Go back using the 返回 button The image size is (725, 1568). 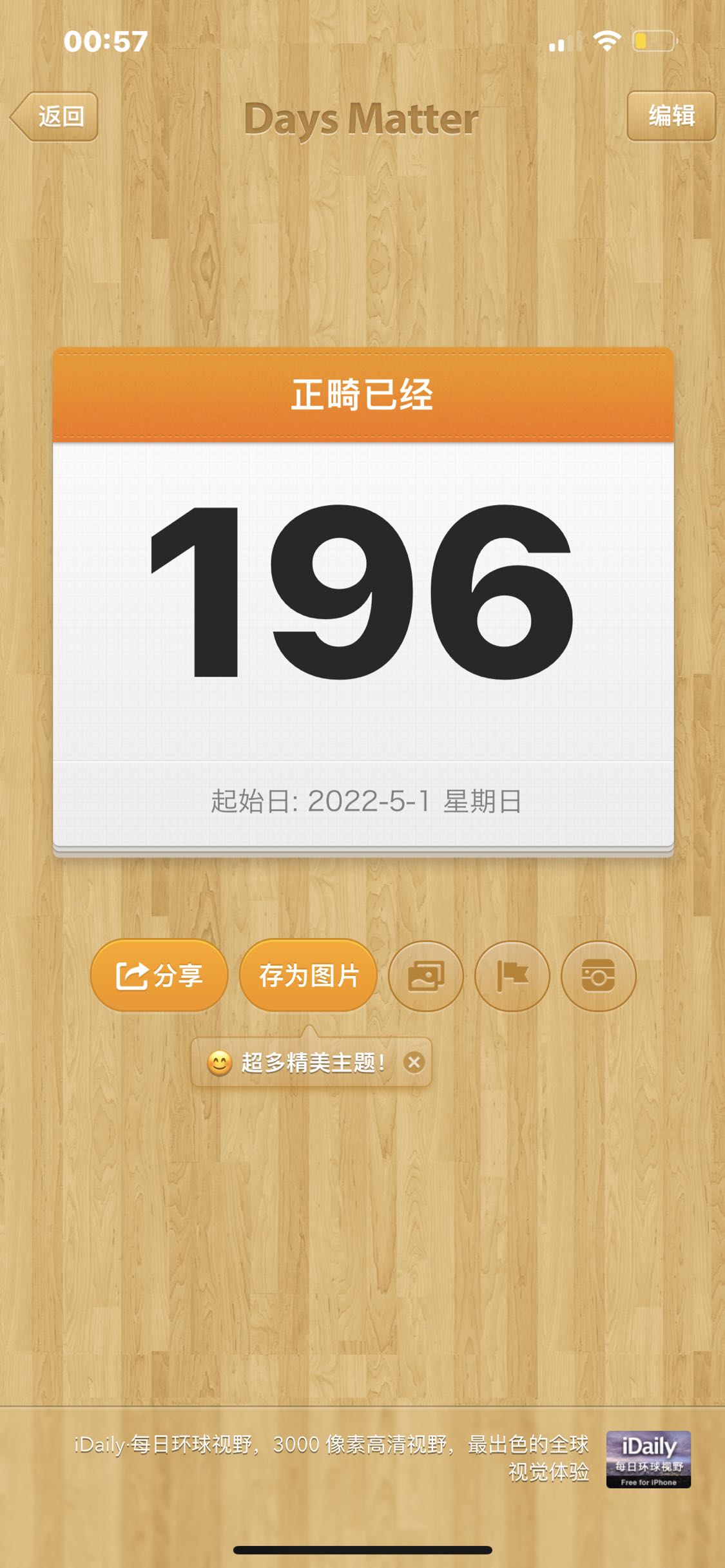55,117
